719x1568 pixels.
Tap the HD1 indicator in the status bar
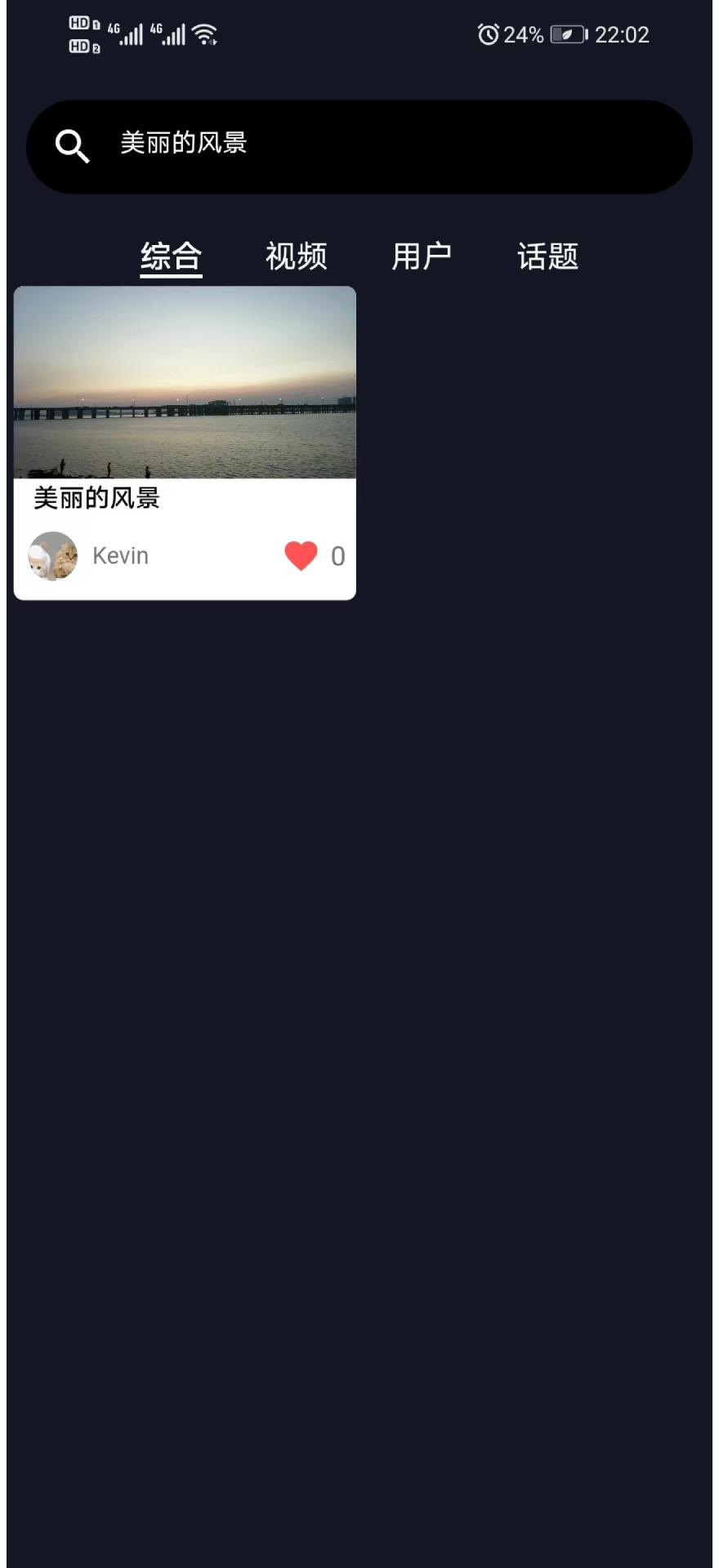pyautogui.click(x=81, y=24)
